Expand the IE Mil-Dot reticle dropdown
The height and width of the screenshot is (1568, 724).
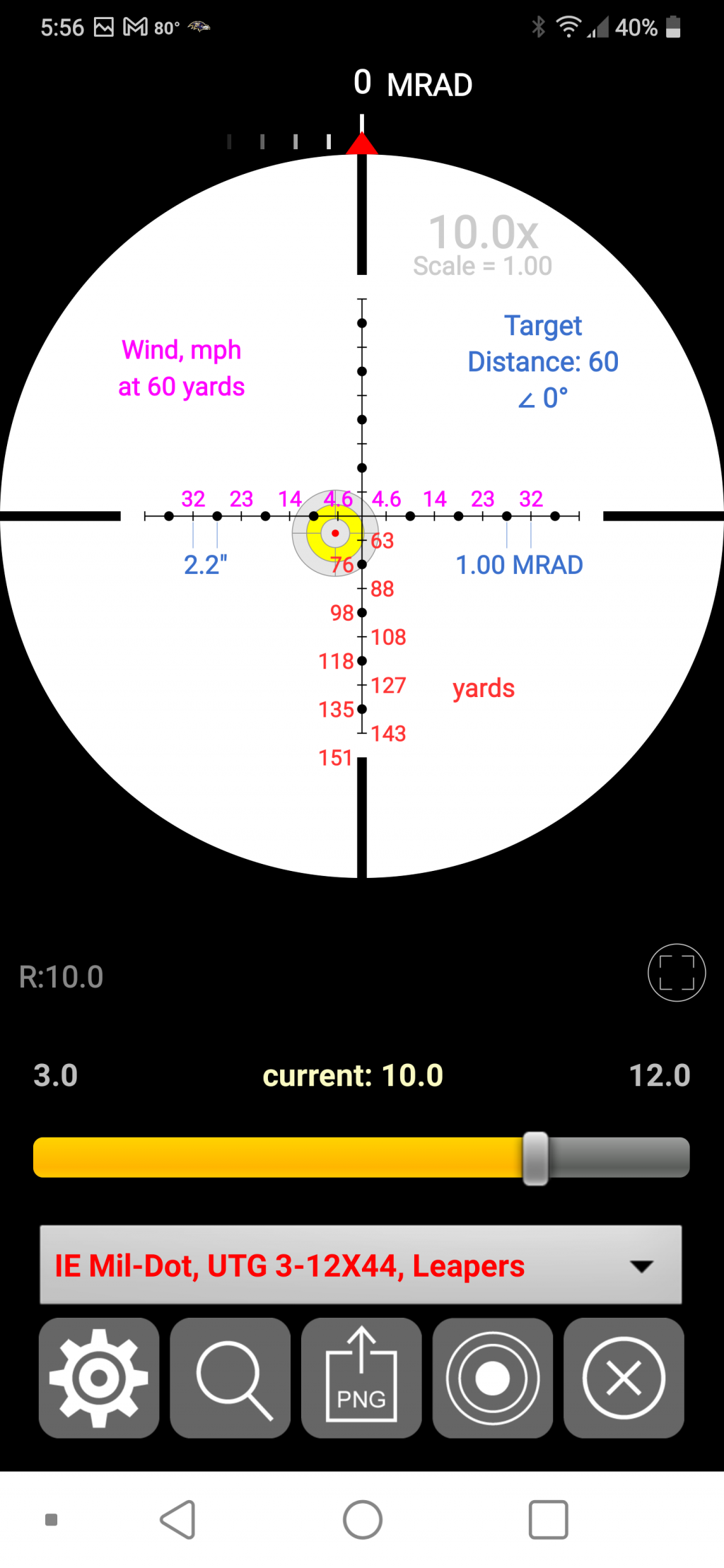361,1265
